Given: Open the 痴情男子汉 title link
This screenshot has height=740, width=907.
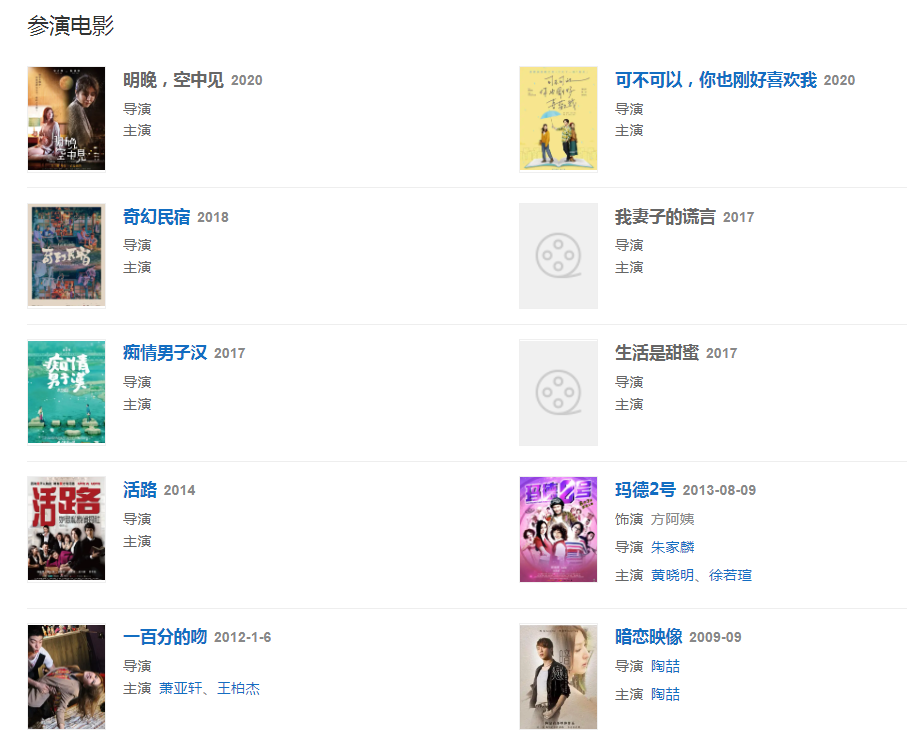Looking at the screenshot, I should click(x=165, y=353).
